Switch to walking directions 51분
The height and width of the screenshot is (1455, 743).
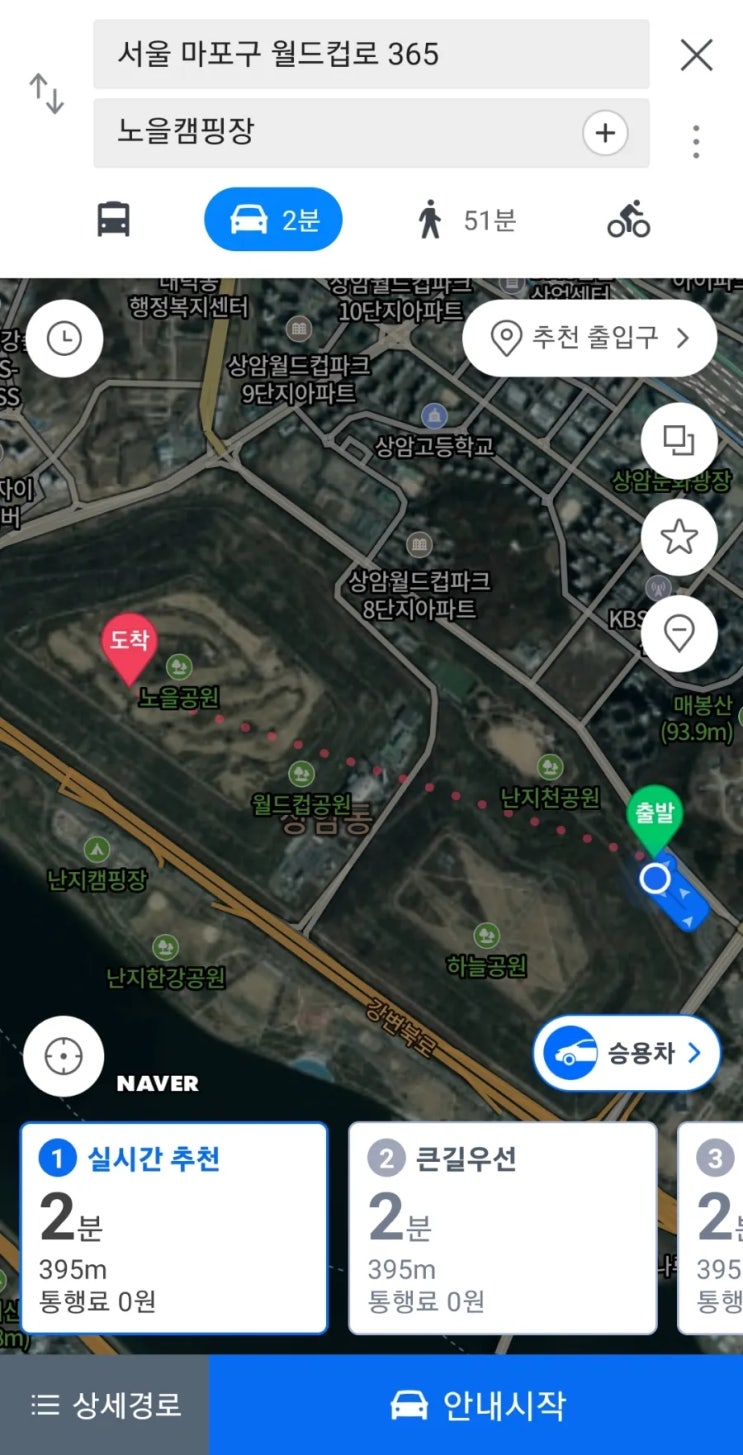coord(465,219)
